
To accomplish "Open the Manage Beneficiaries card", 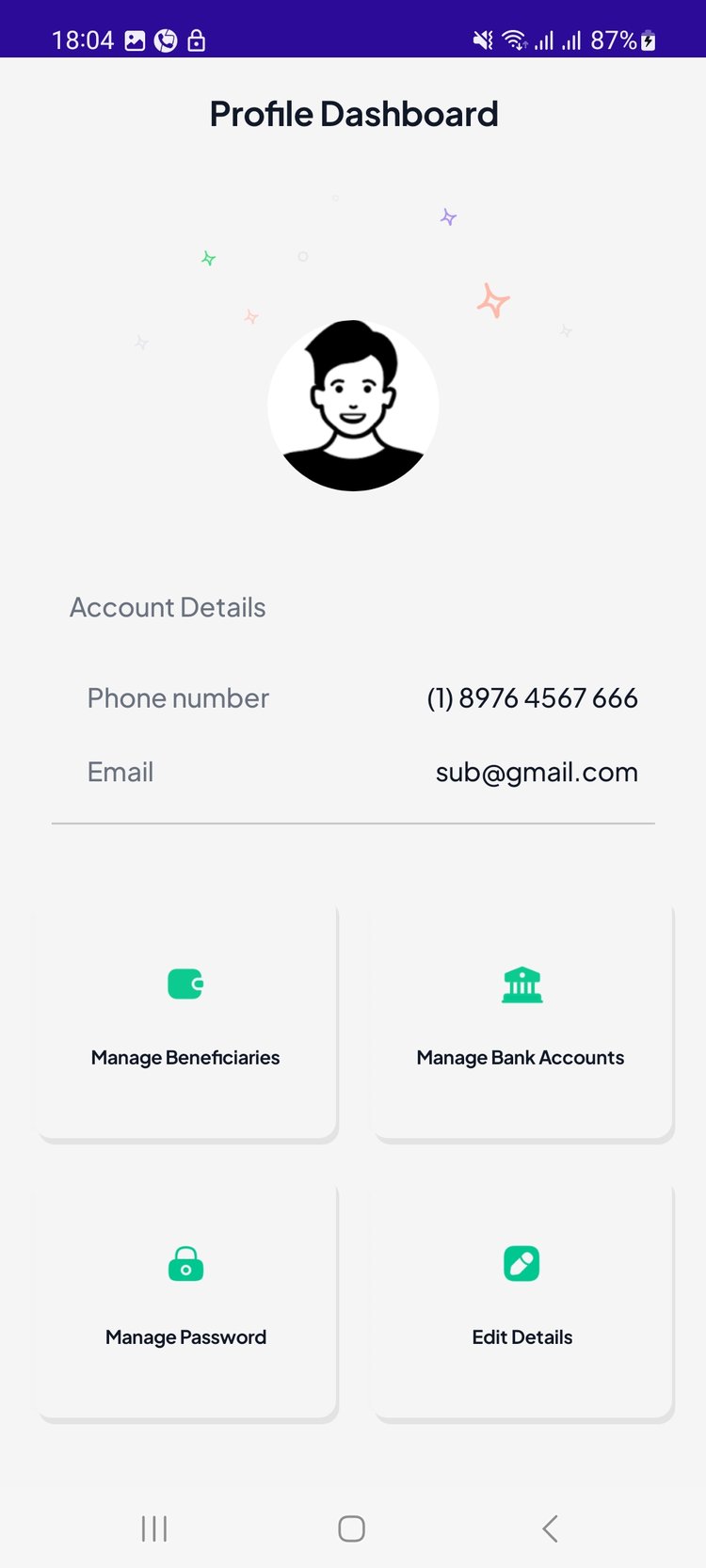I will point(186,1021).
